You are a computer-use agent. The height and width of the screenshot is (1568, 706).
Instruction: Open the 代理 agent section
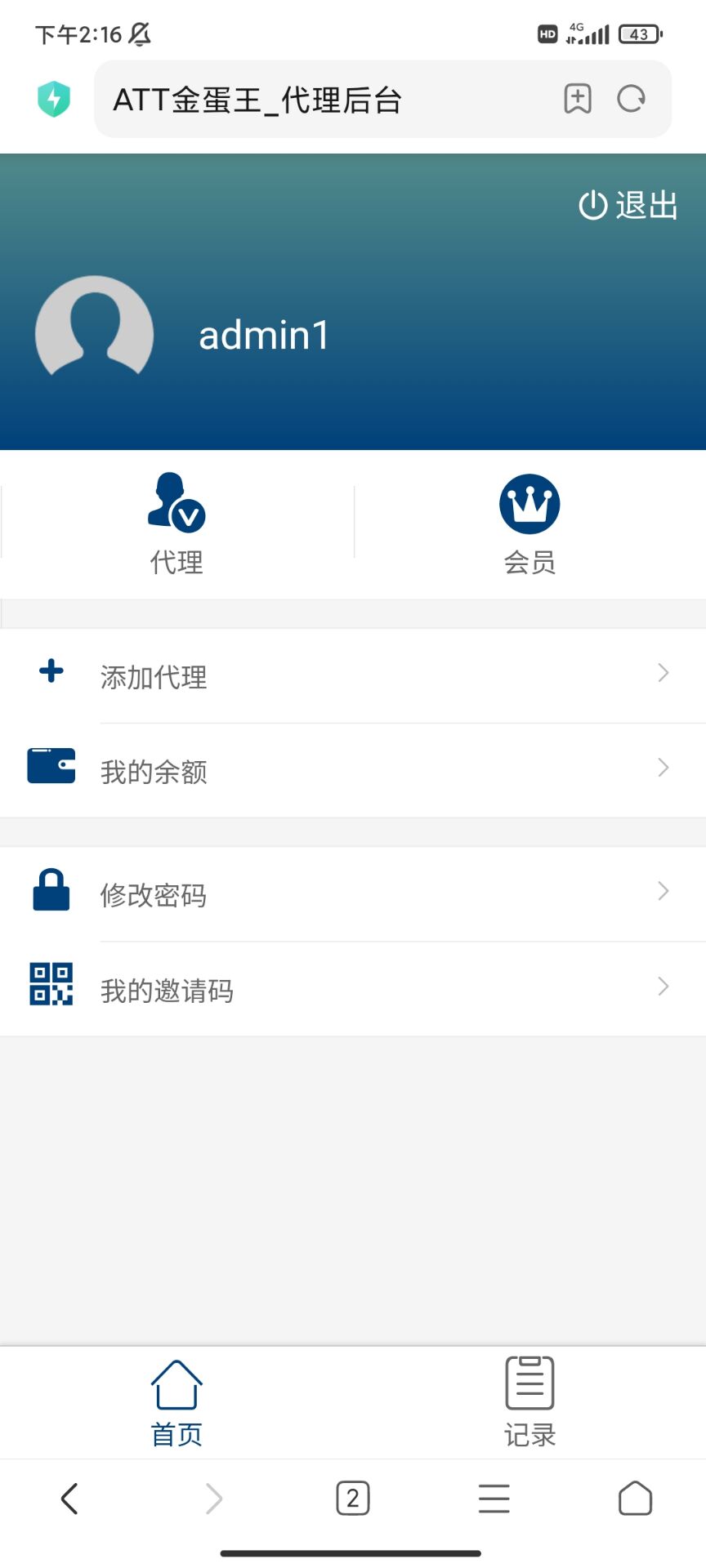pos(176,523)
